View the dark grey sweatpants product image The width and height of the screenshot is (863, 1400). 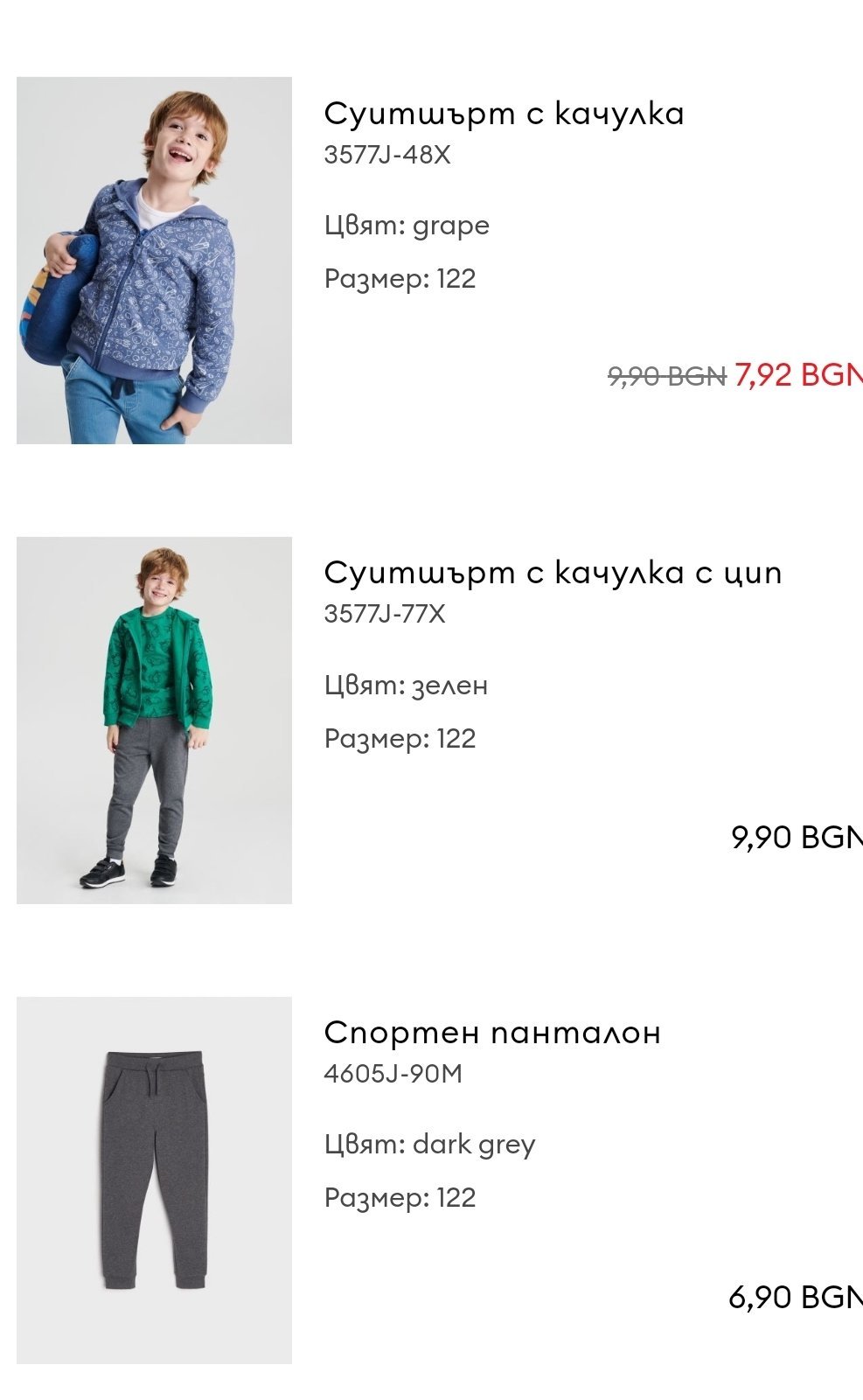pyautogui.click(x=154, y=1180)
